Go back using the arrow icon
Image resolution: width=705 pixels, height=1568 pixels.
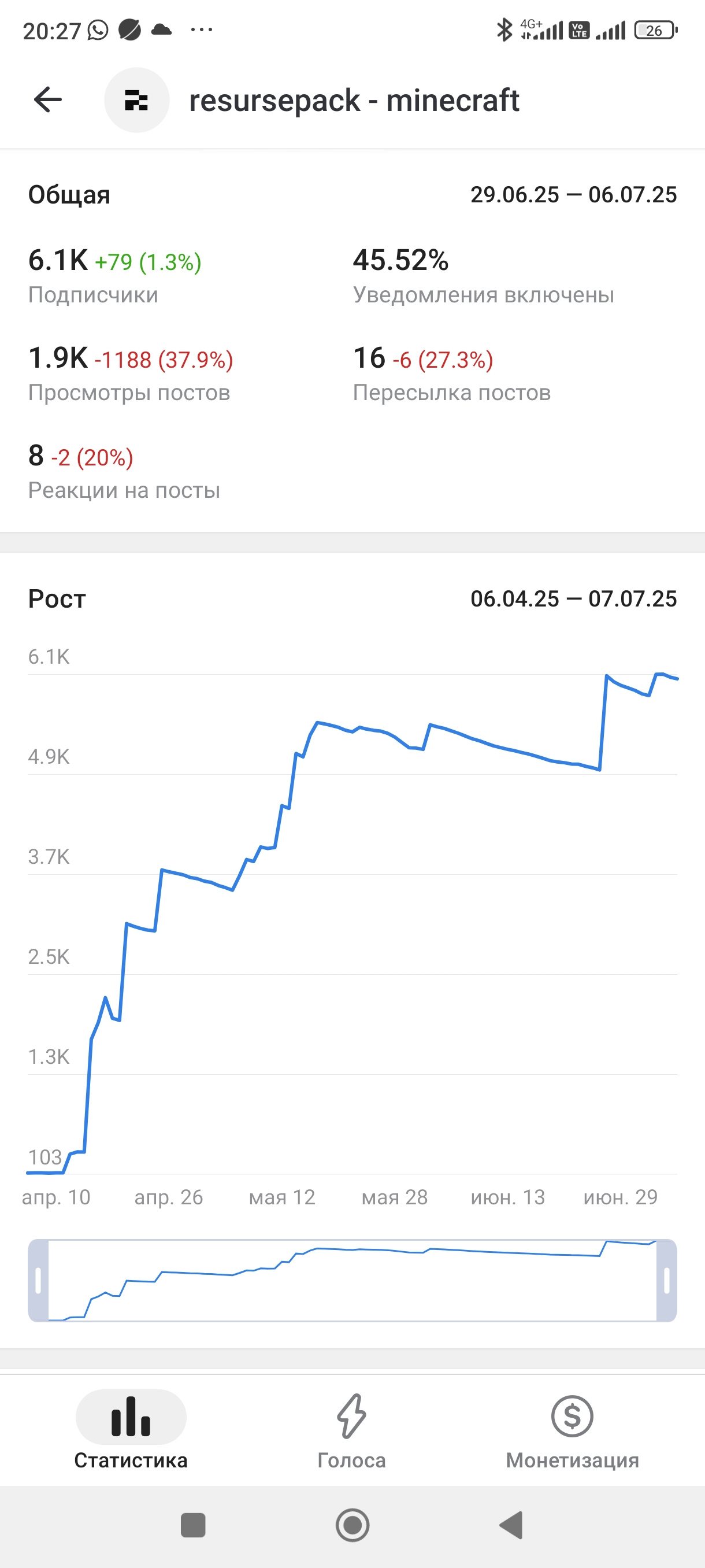click(x=48, y=100)
